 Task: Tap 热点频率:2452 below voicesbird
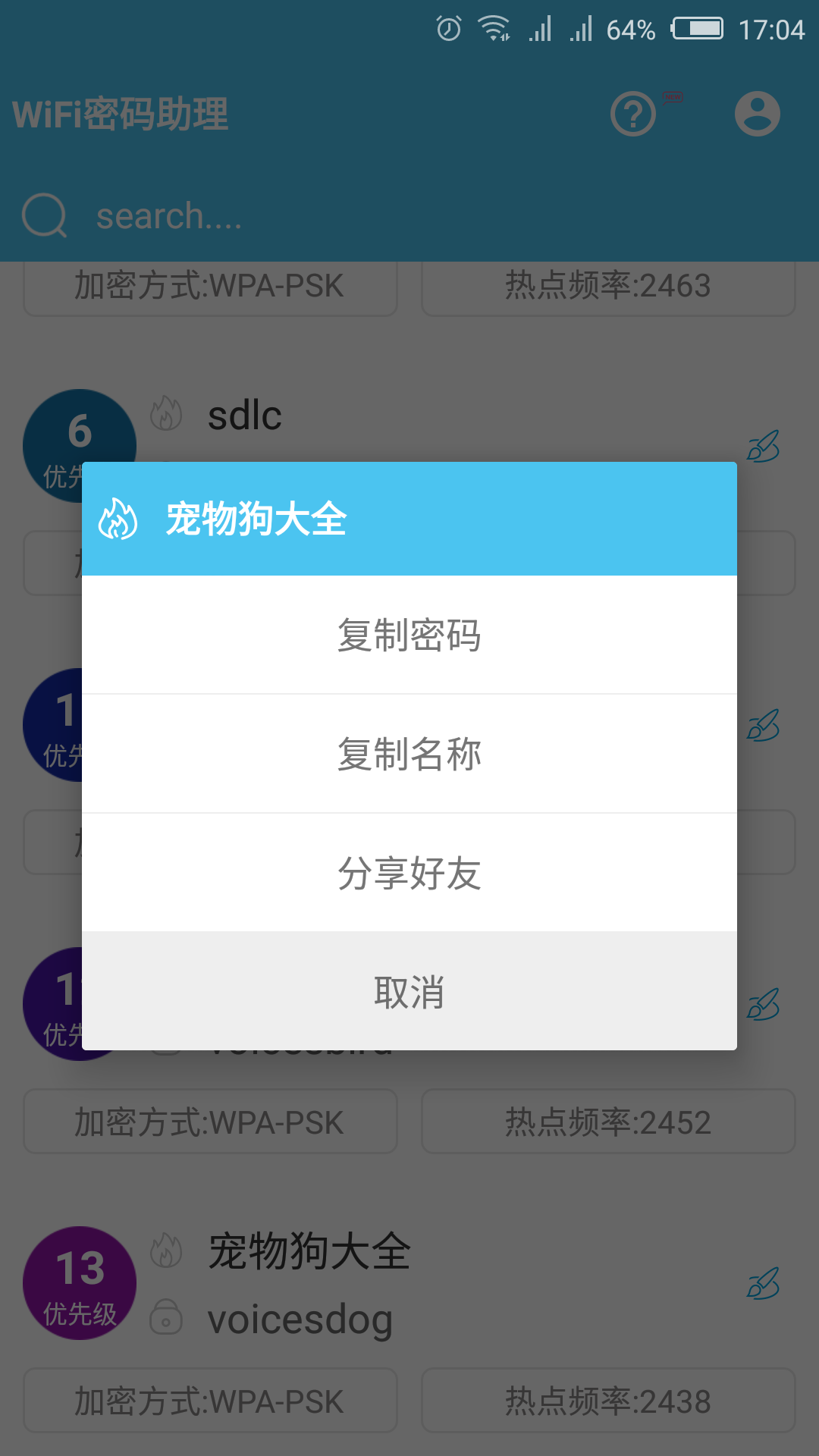(607, 1122)
